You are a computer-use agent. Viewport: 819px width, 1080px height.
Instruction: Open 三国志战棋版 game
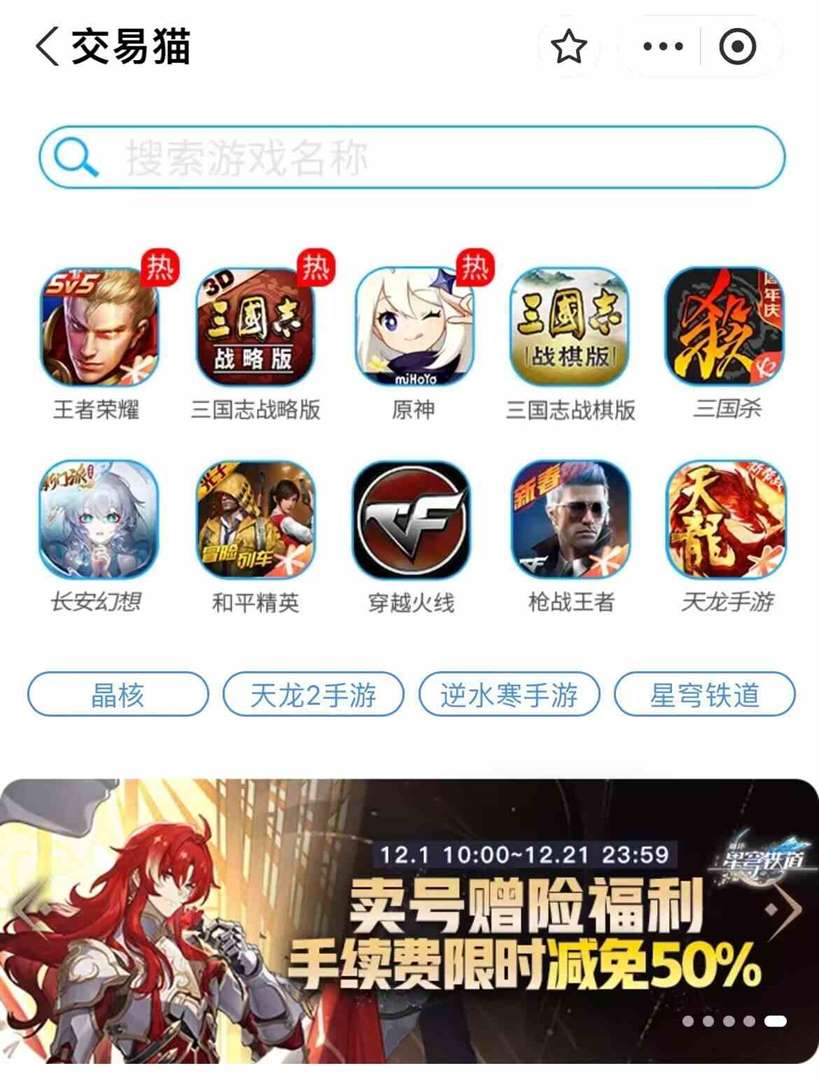coord(570,327)
